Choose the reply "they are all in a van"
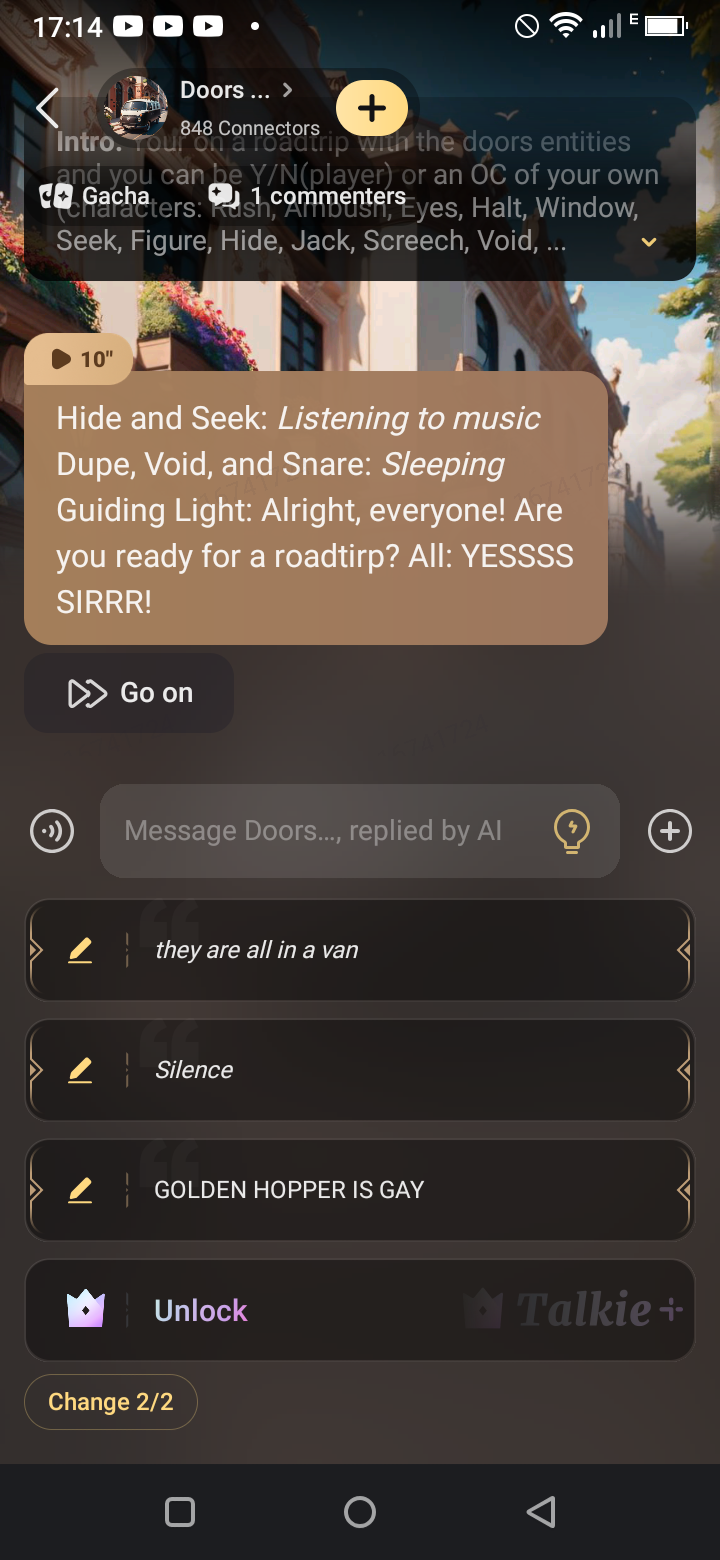Screen dimensions: 720x1560 coord(360,950)
